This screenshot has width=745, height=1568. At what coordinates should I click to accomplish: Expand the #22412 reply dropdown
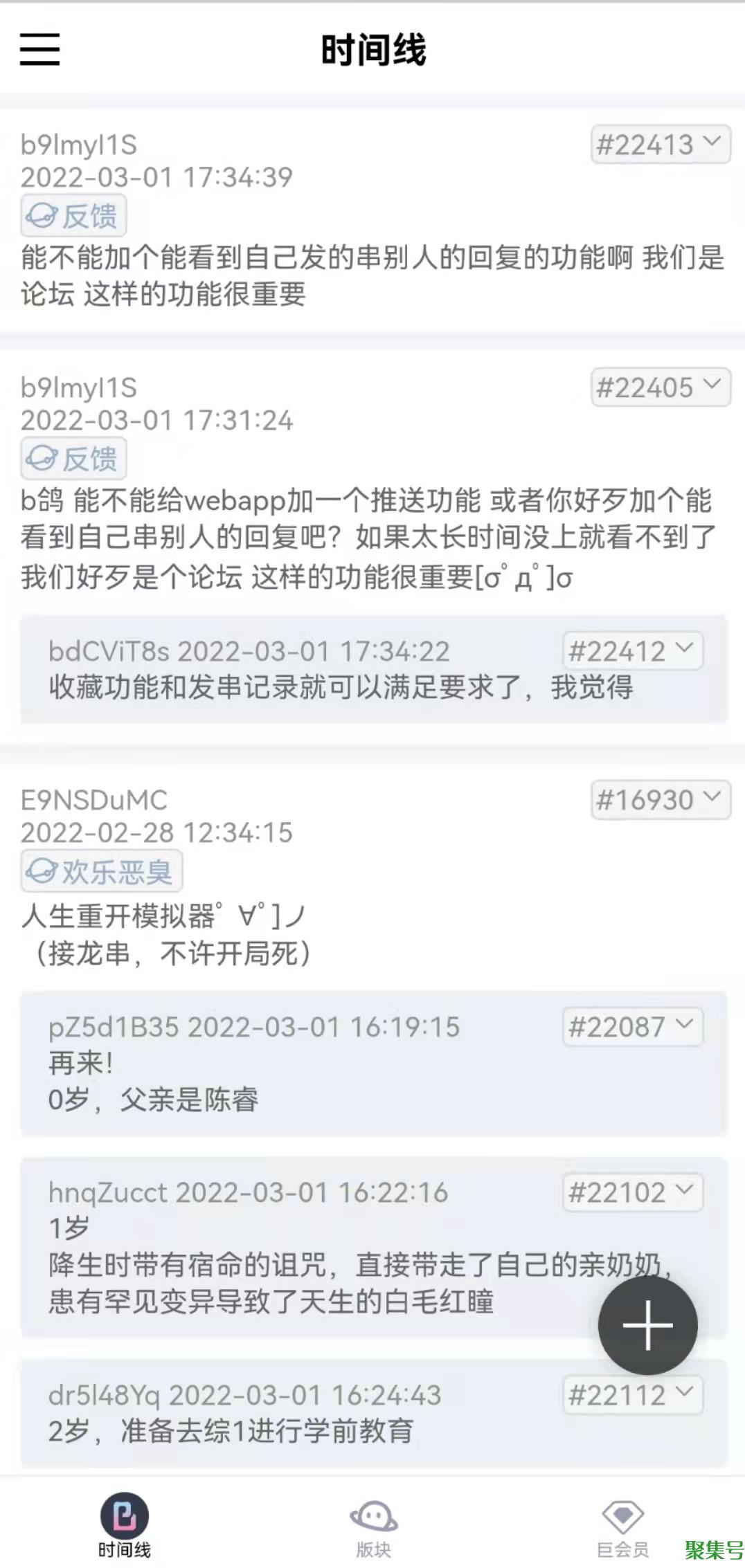coord(632,650)
